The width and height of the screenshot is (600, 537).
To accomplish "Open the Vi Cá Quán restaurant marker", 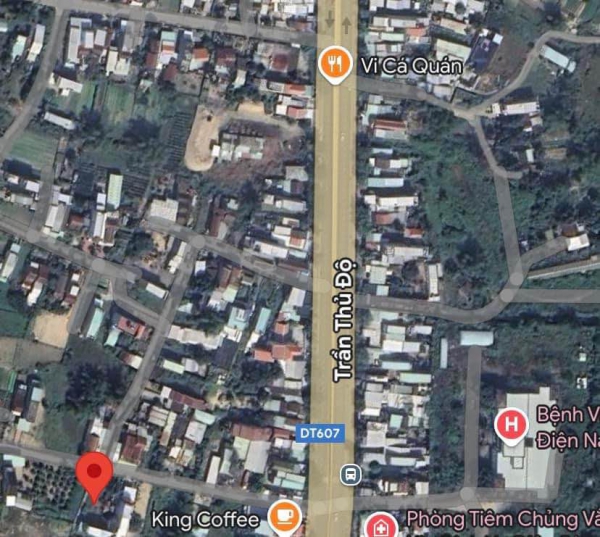I will pyautogui.click(x=334, y=65).
